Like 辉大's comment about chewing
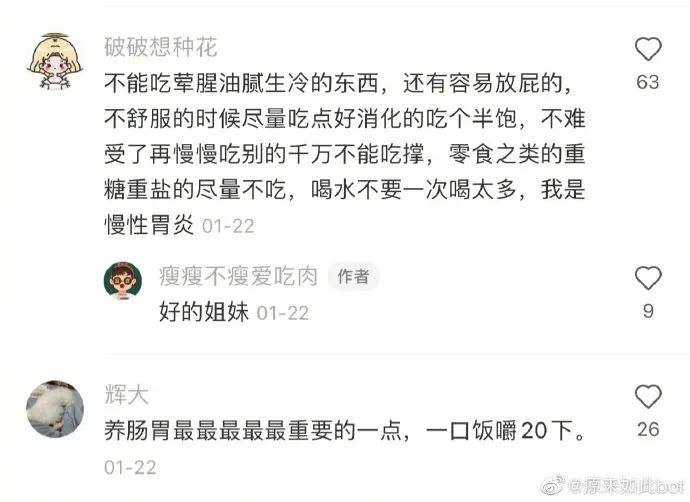Screen dimensions: 690x502 648,397
